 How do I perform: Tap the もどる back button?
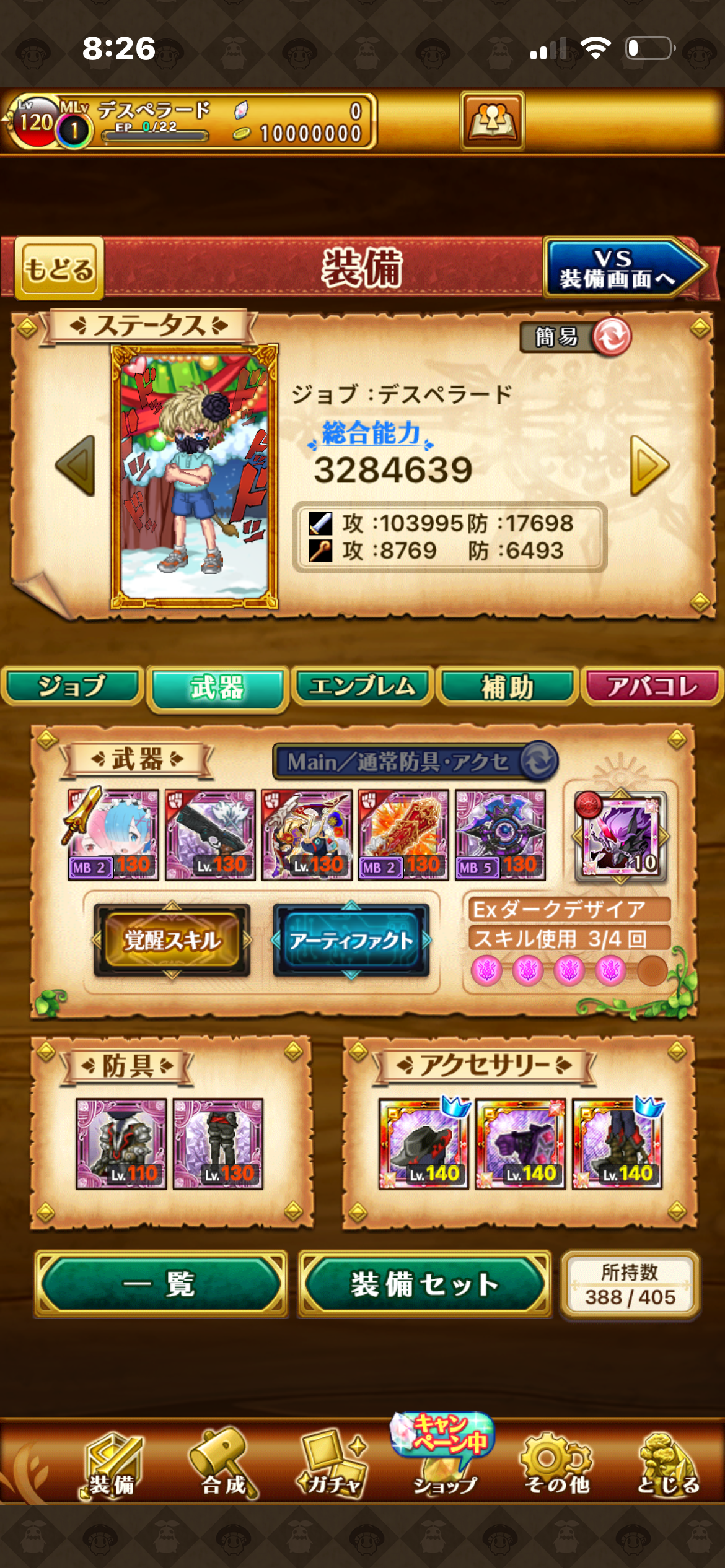pyautogui.click(x=59, y=269)
